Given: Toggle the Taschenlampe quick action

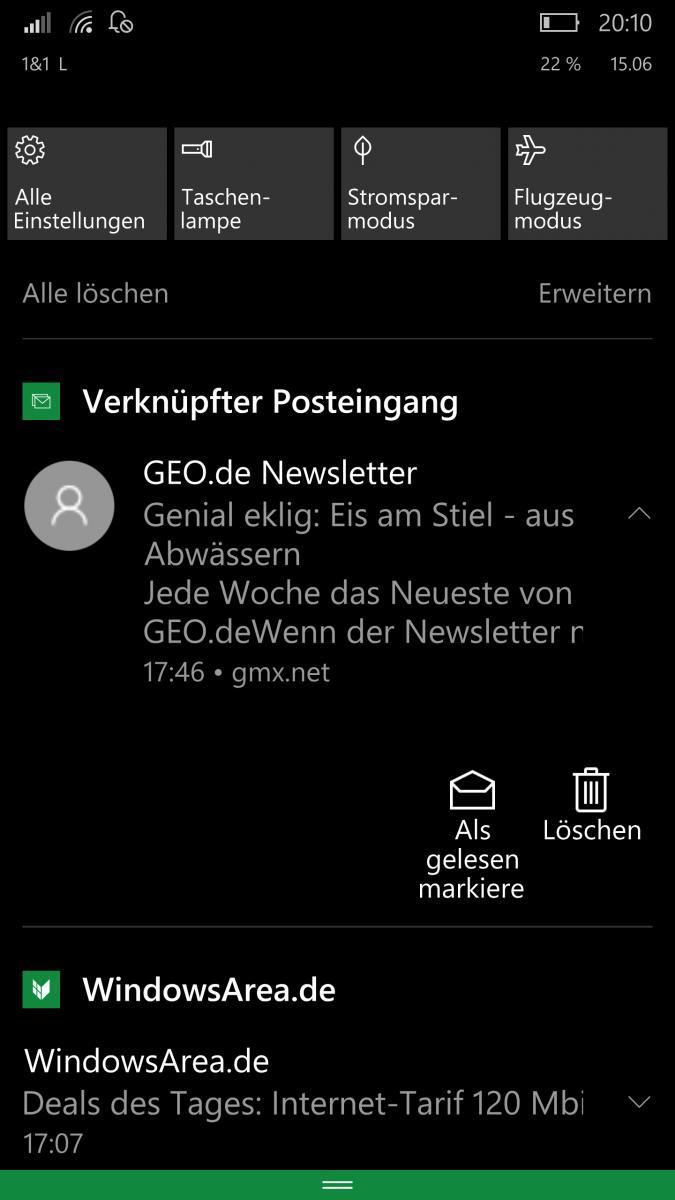Looking at the screenshot, I should (254, 183).
